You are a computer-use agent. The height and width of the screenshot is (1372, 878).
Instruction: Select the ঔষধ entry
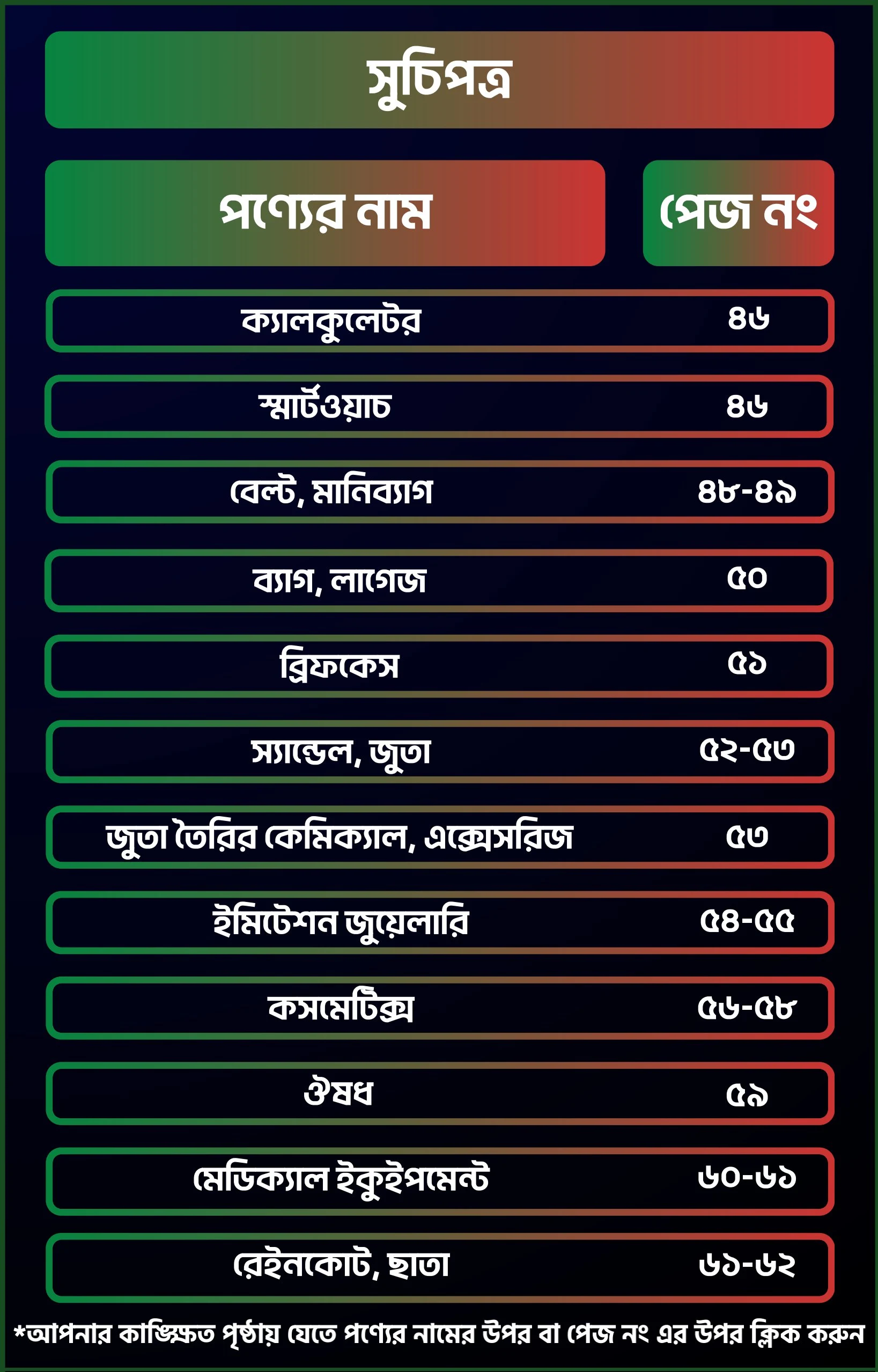(x=338, y=1094)
